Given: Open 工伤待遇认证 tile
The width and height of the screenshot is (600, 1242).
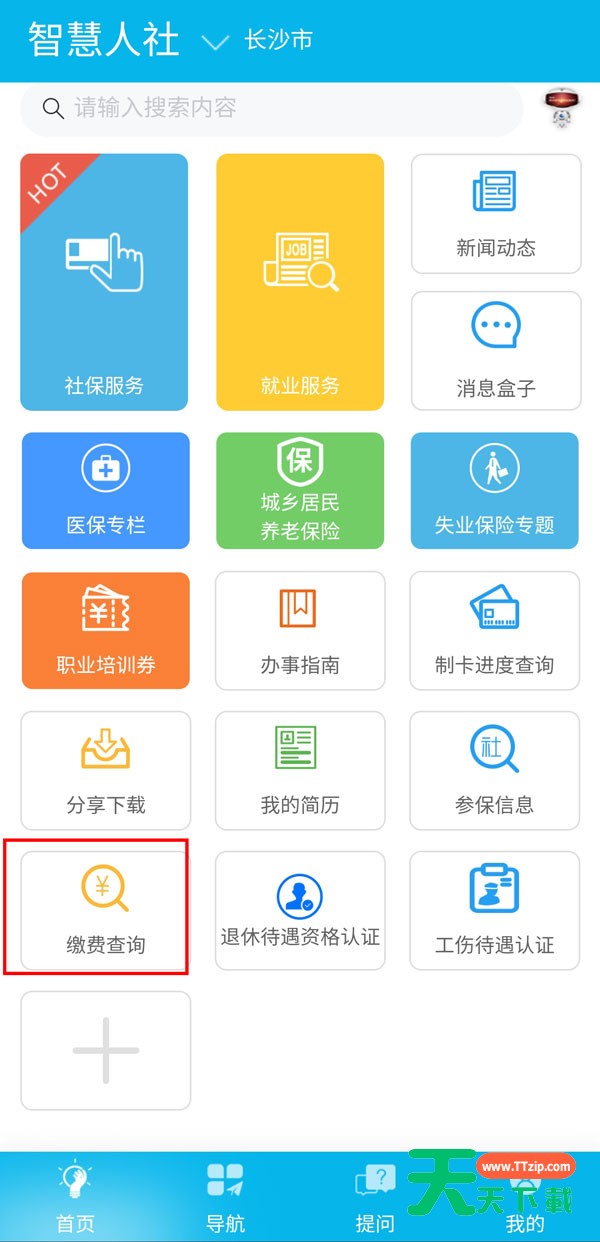Looking at the screenshot, I should pyautogui.click(x=494, y=910).
